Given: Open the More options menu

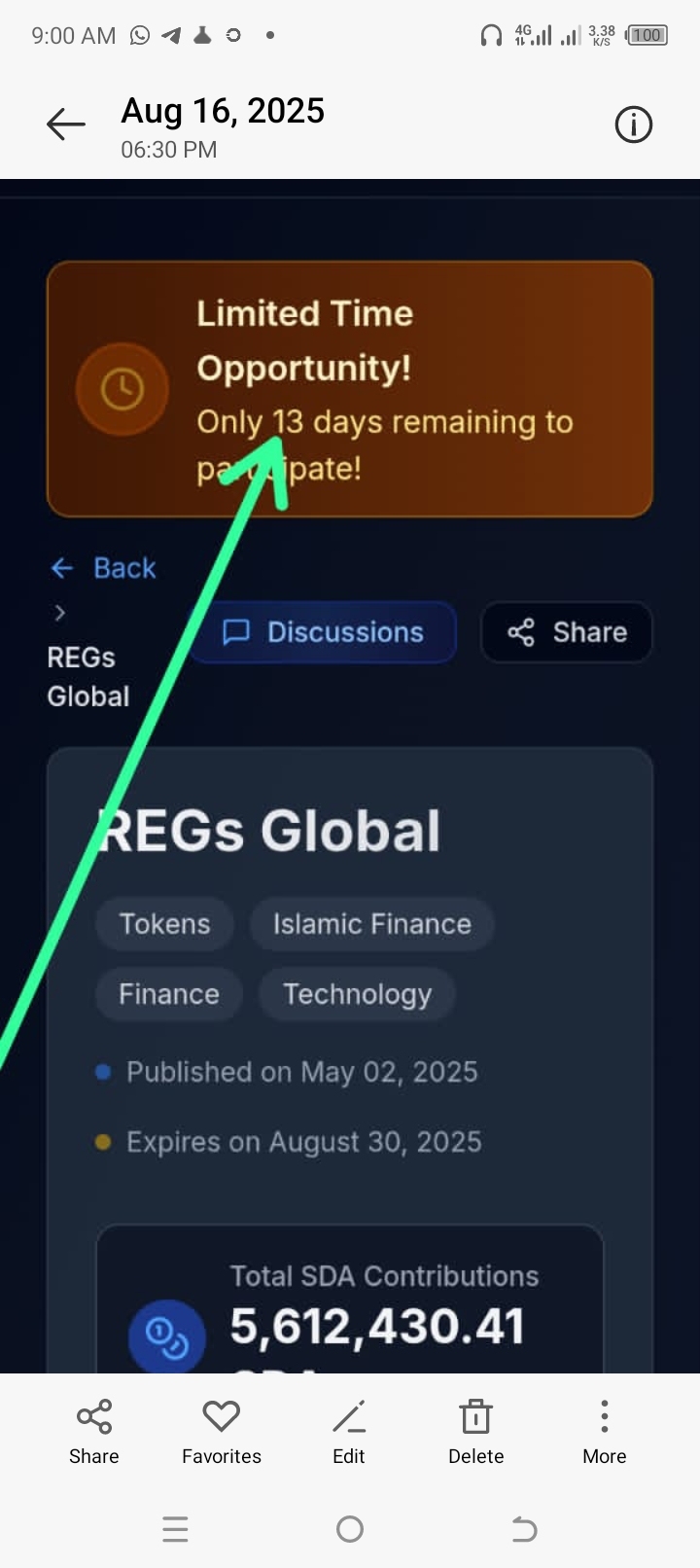Looking at the screenshot, I should 604,1430.
